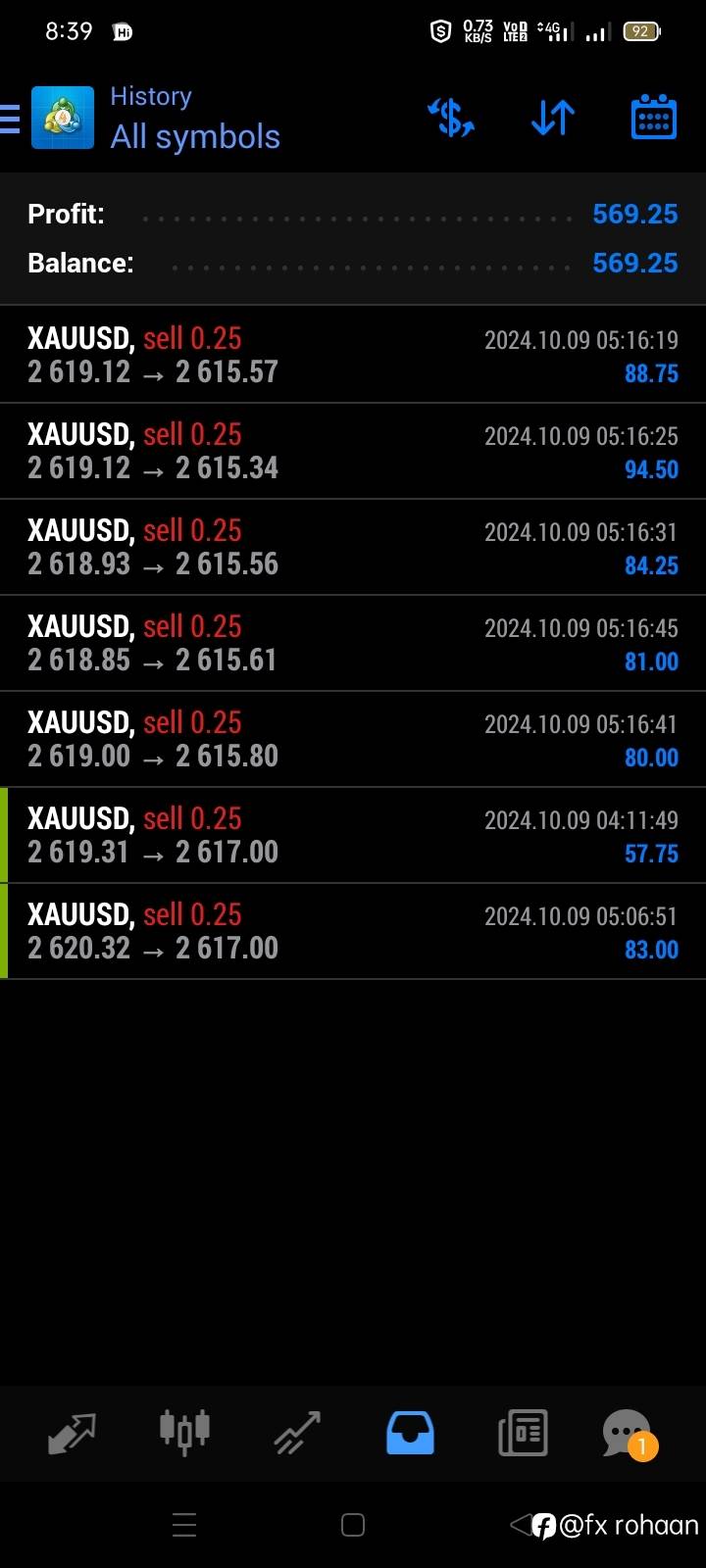Switch to the candlestick Chart tab
Viewport: 706px width, 1568px height.
(x=184, y=1433)
